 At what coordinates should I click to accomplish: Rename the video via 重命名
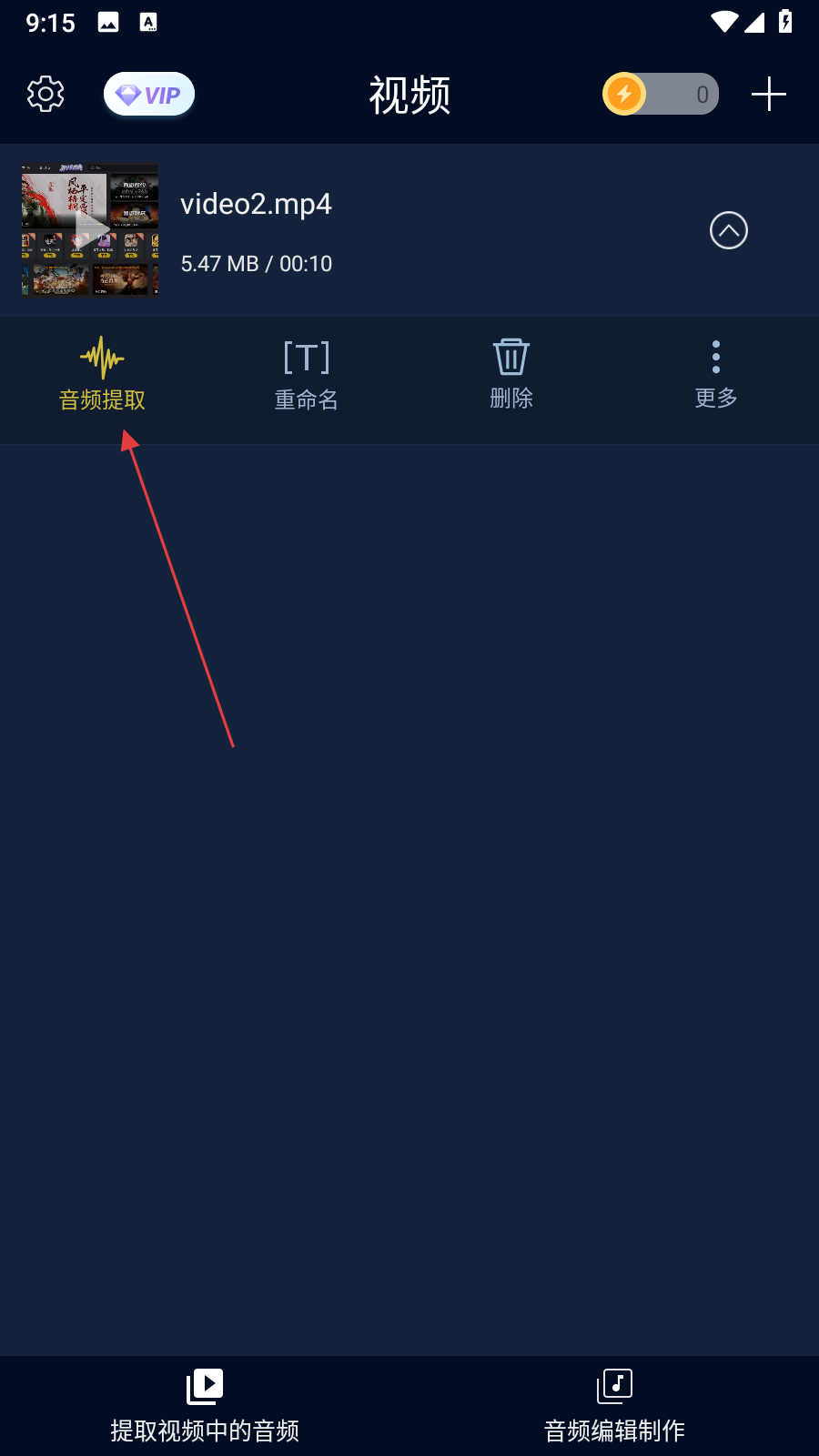(307, 375)
